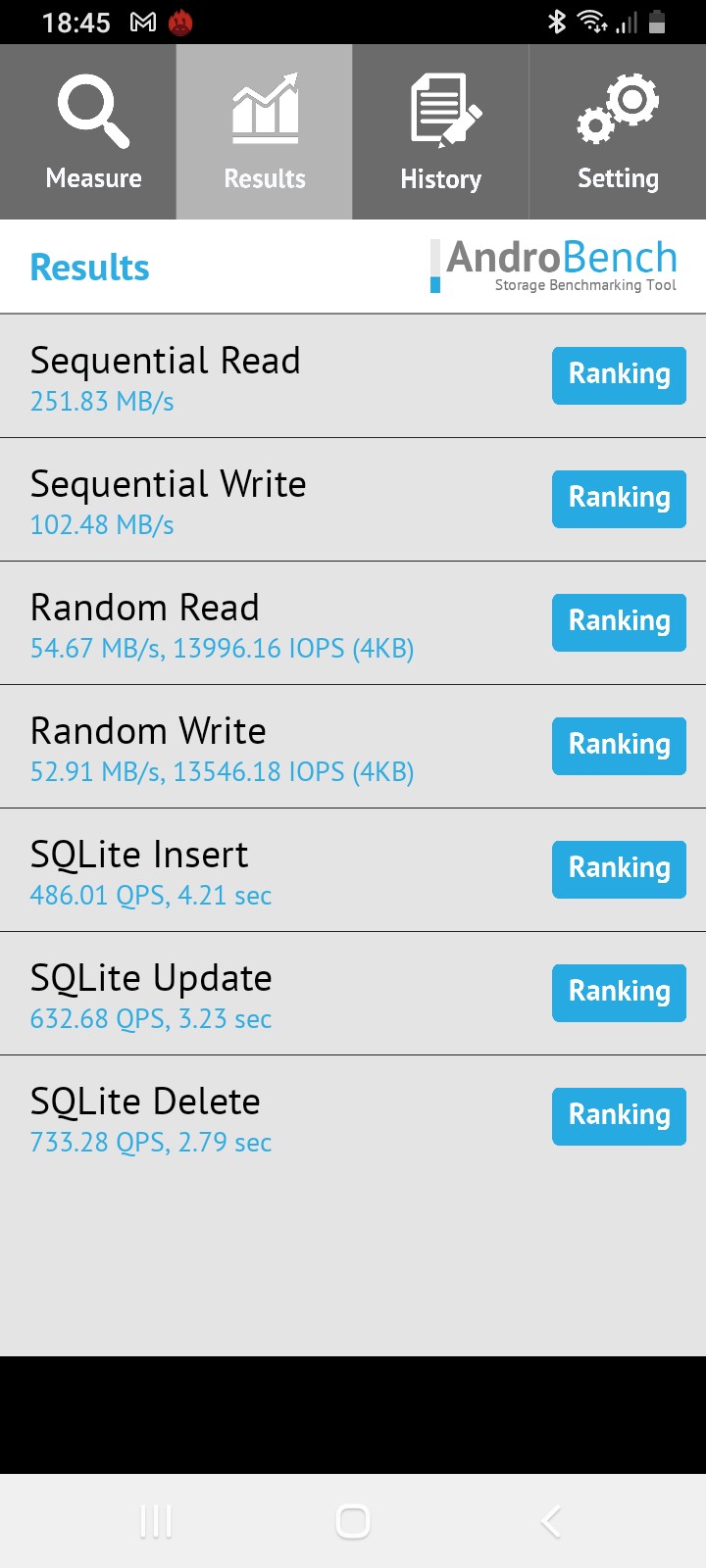Image resolution: width=706 pixels, height=1568 pixels.
Task: Open Random Write ranking
Action: tap(619, 746)
